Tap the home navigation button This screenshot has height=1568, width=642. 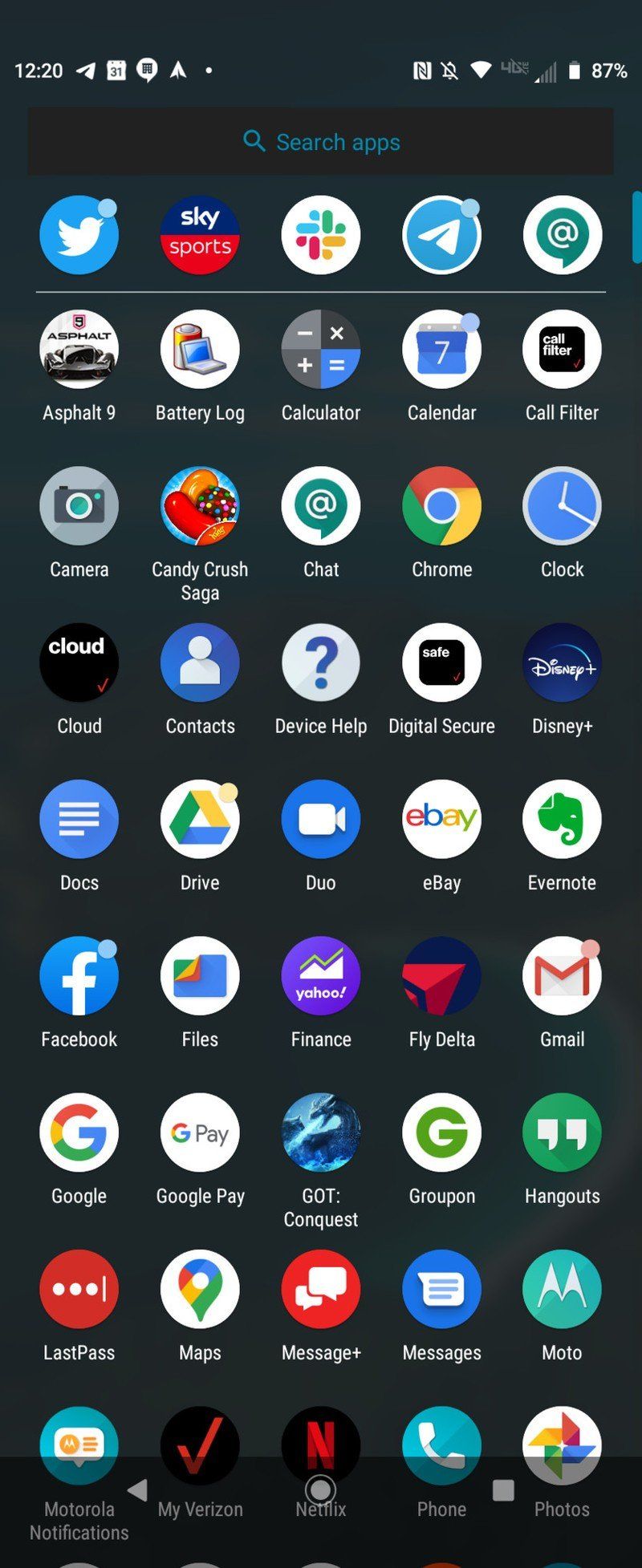pyautogui.click(x=321, y=1490)
